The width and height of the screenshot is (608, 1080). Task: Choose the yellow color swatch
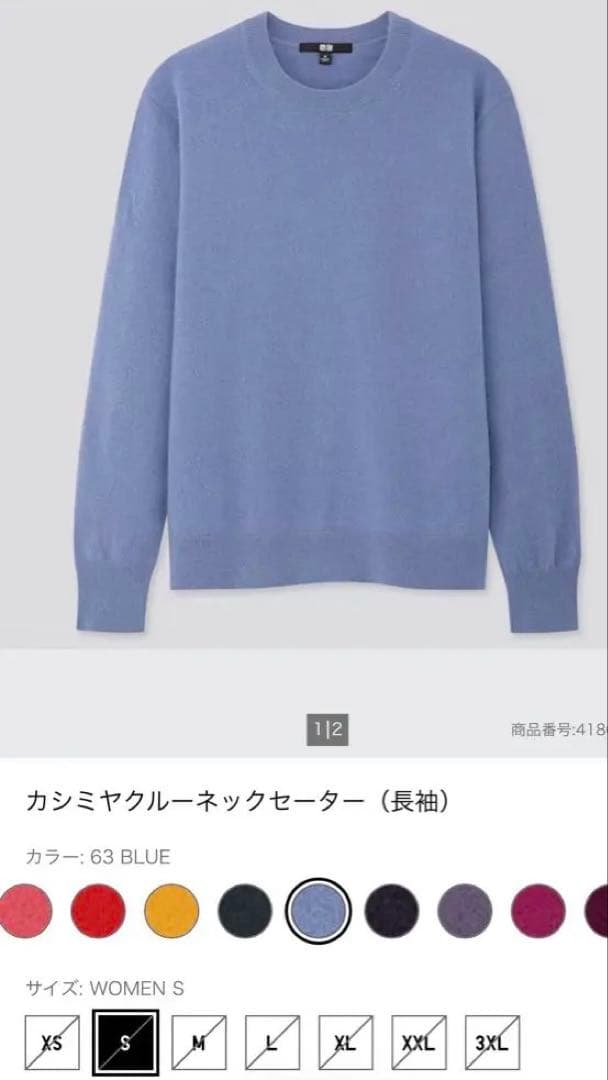pyautogui.click(x=171, y=911)
